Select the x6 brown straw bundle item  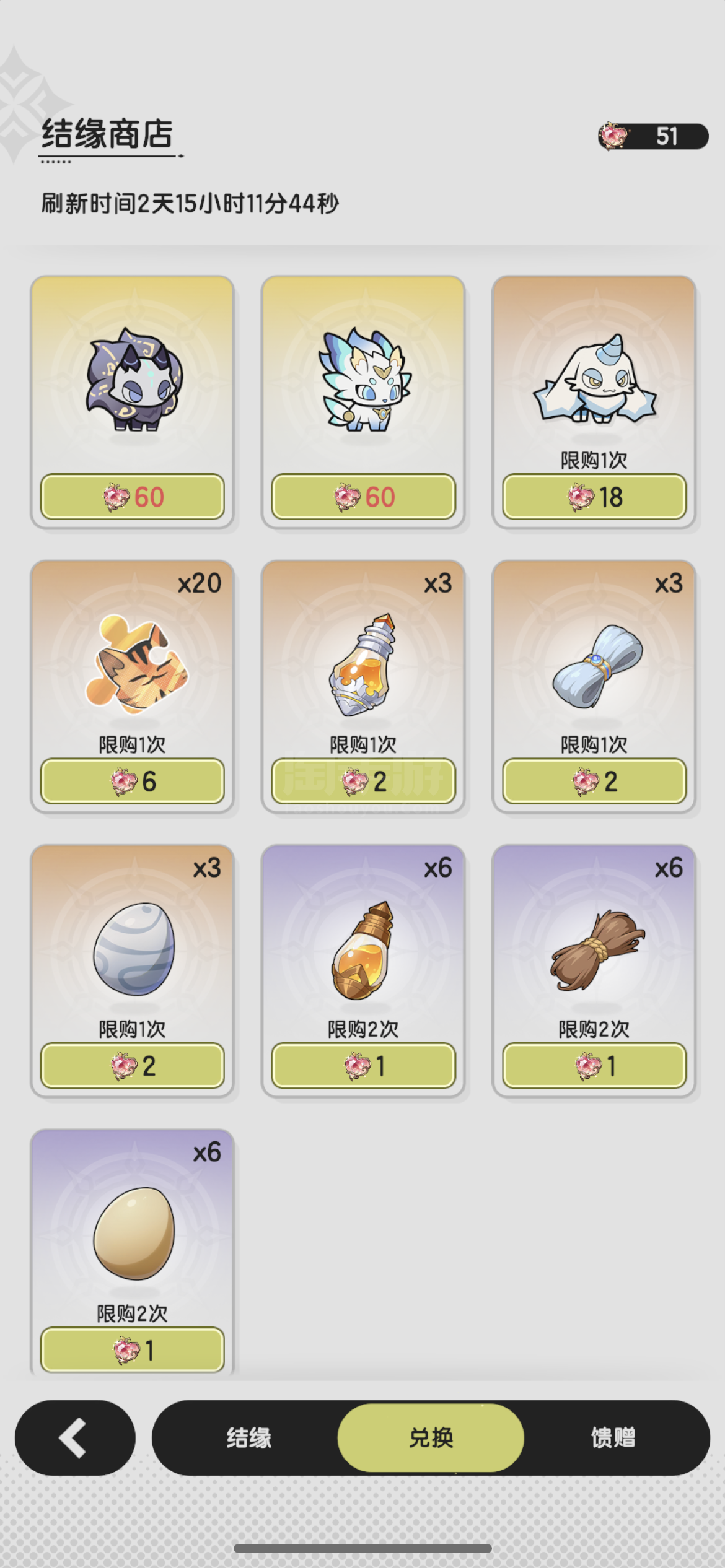coord(594,970)
